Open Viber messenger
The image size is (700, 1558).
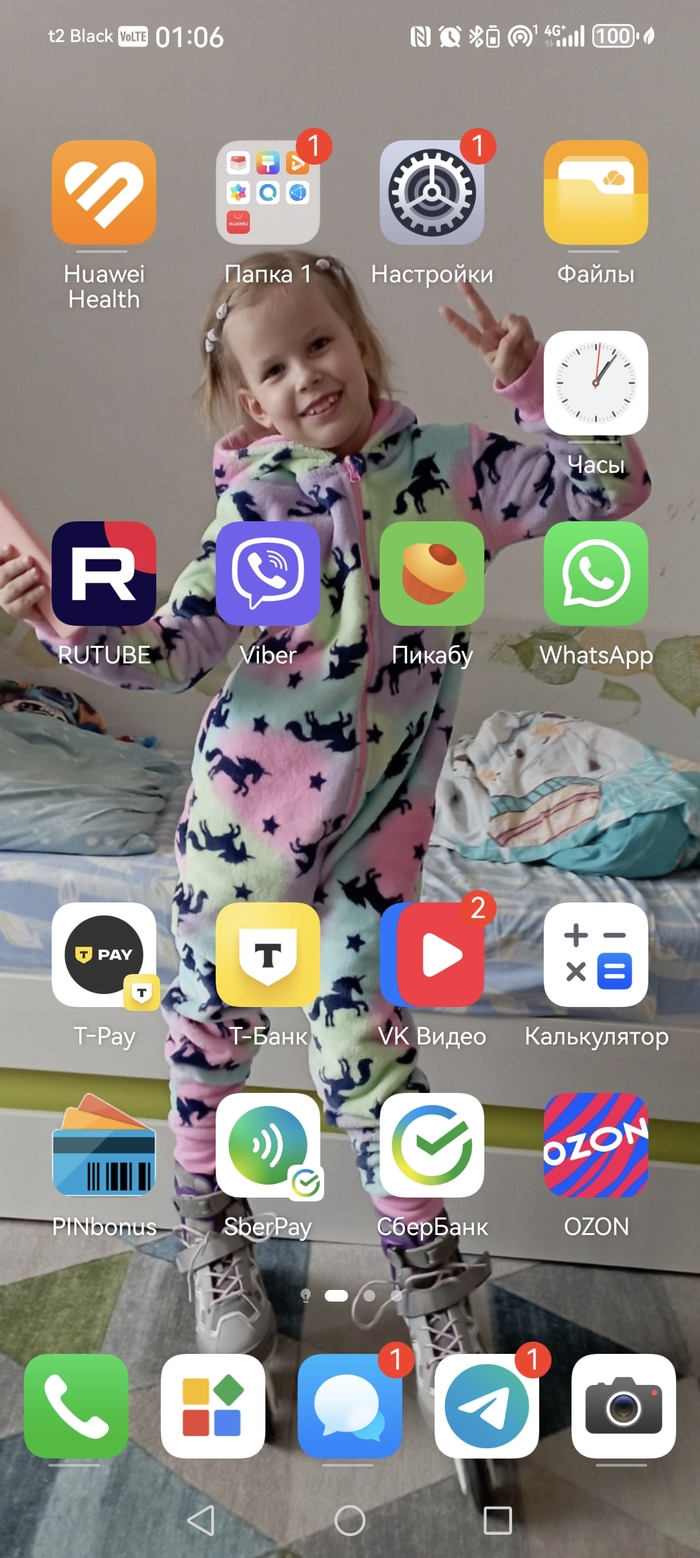(268, 573)
